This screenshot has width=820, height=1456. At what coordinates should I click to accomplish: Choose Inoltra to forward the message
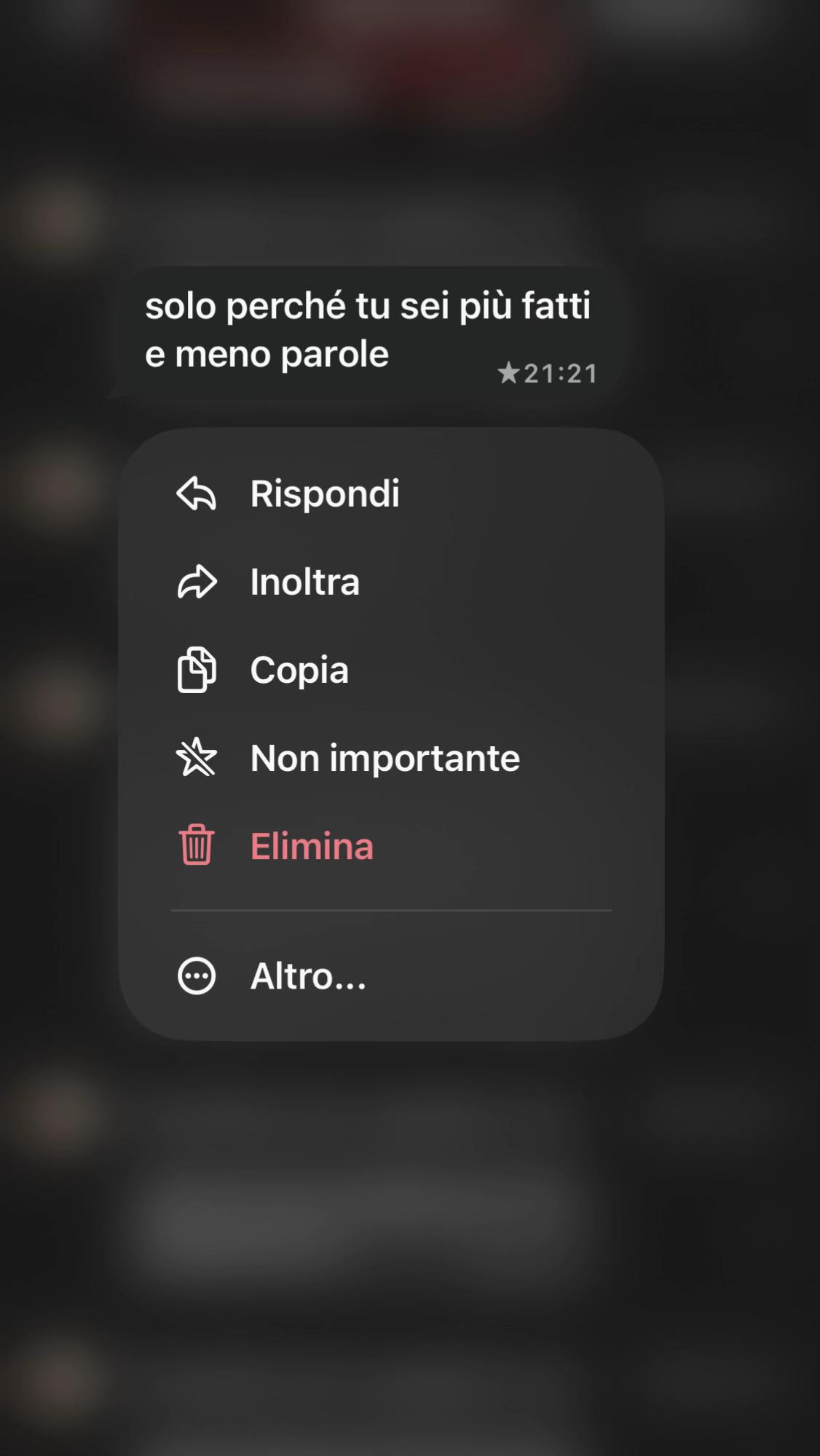tap(391, 582)
